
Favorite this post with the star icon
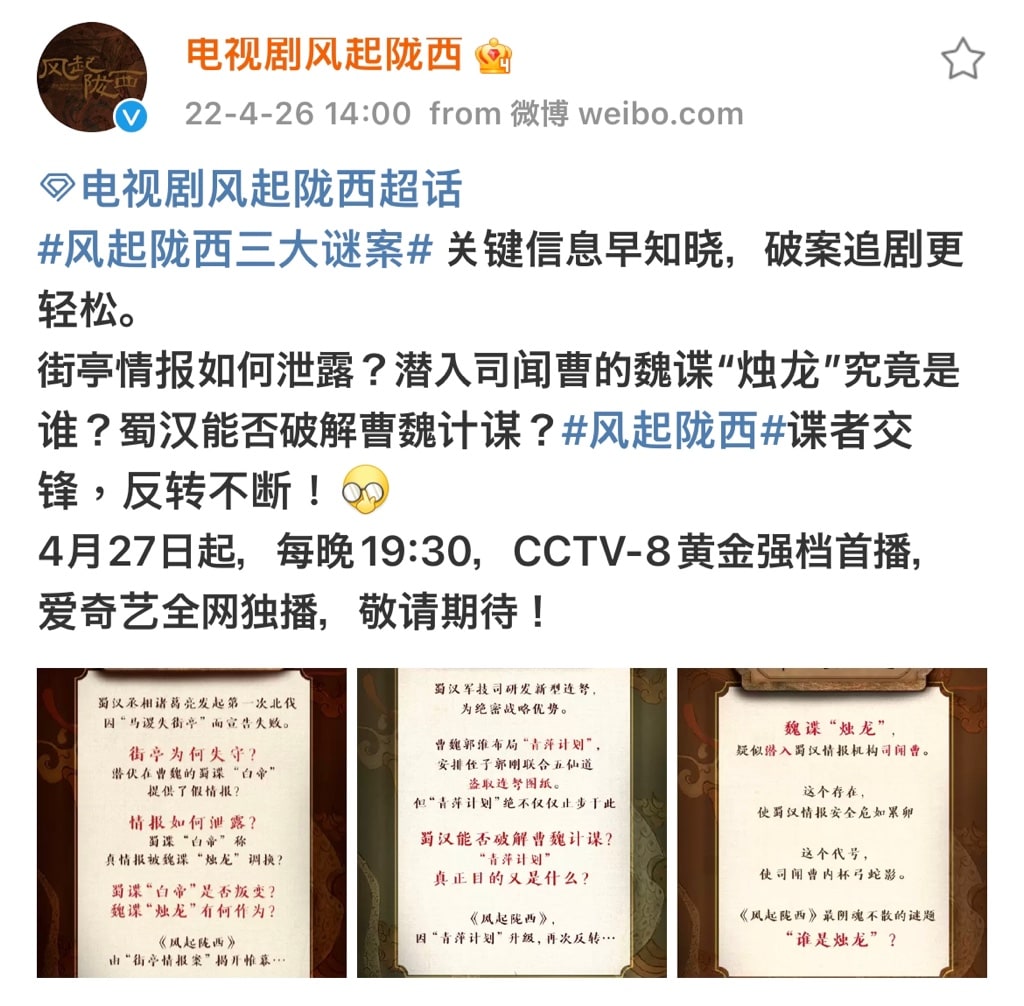(x=962, y=61)
